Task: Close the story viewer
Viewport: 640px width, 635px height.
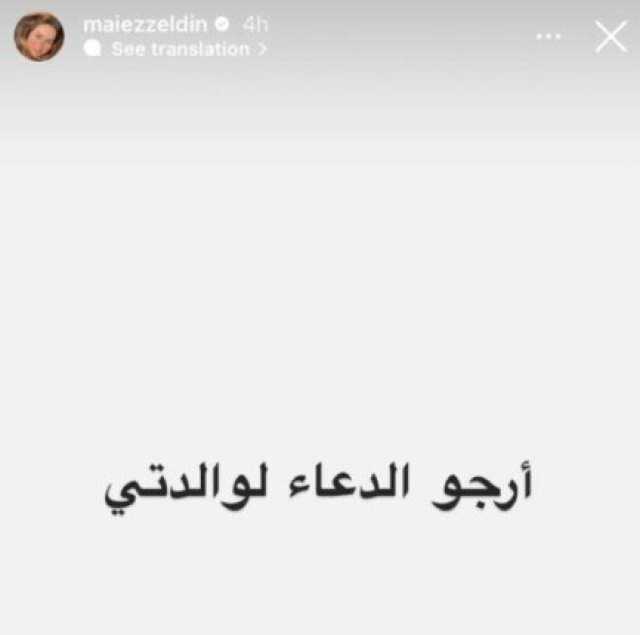Action: [610, 37]
